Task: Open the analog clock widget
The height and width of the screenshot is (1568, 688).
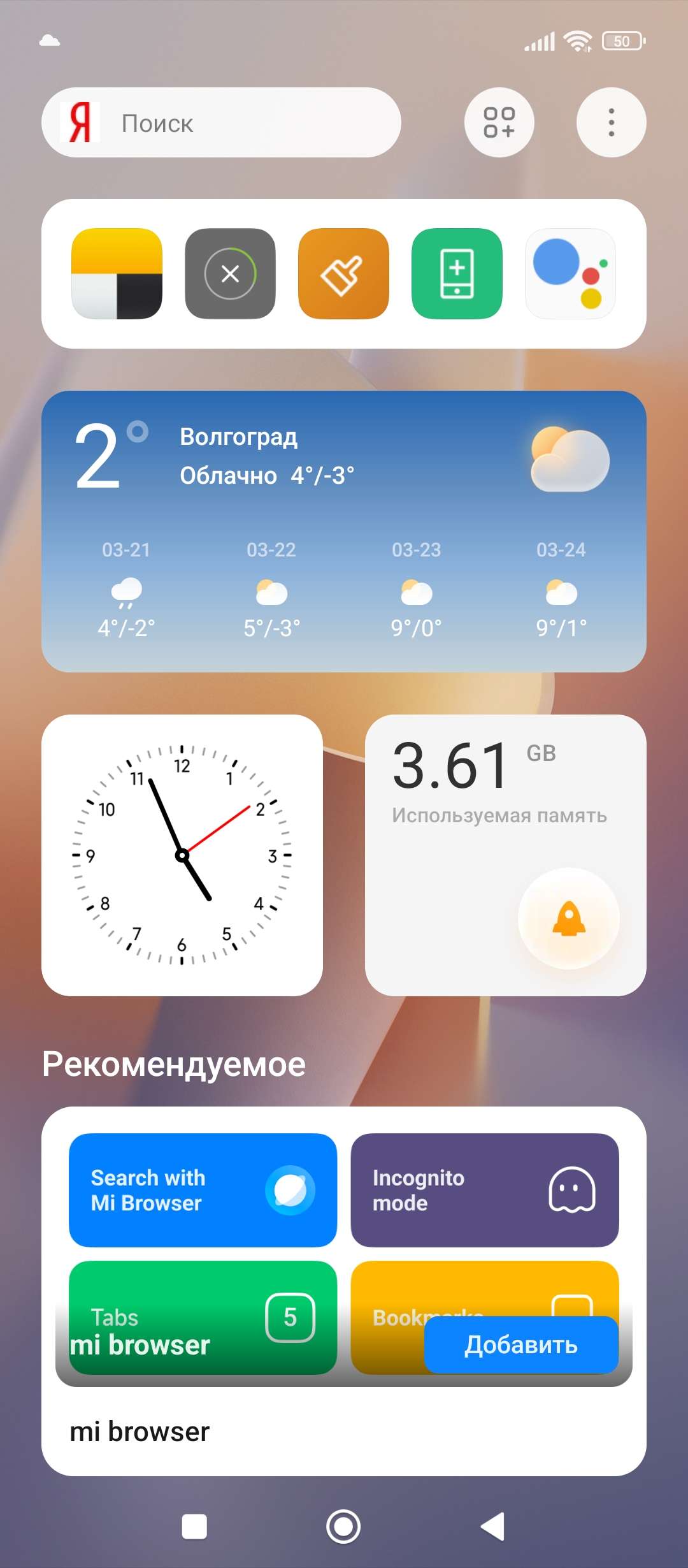Action: tap(182, 855)
